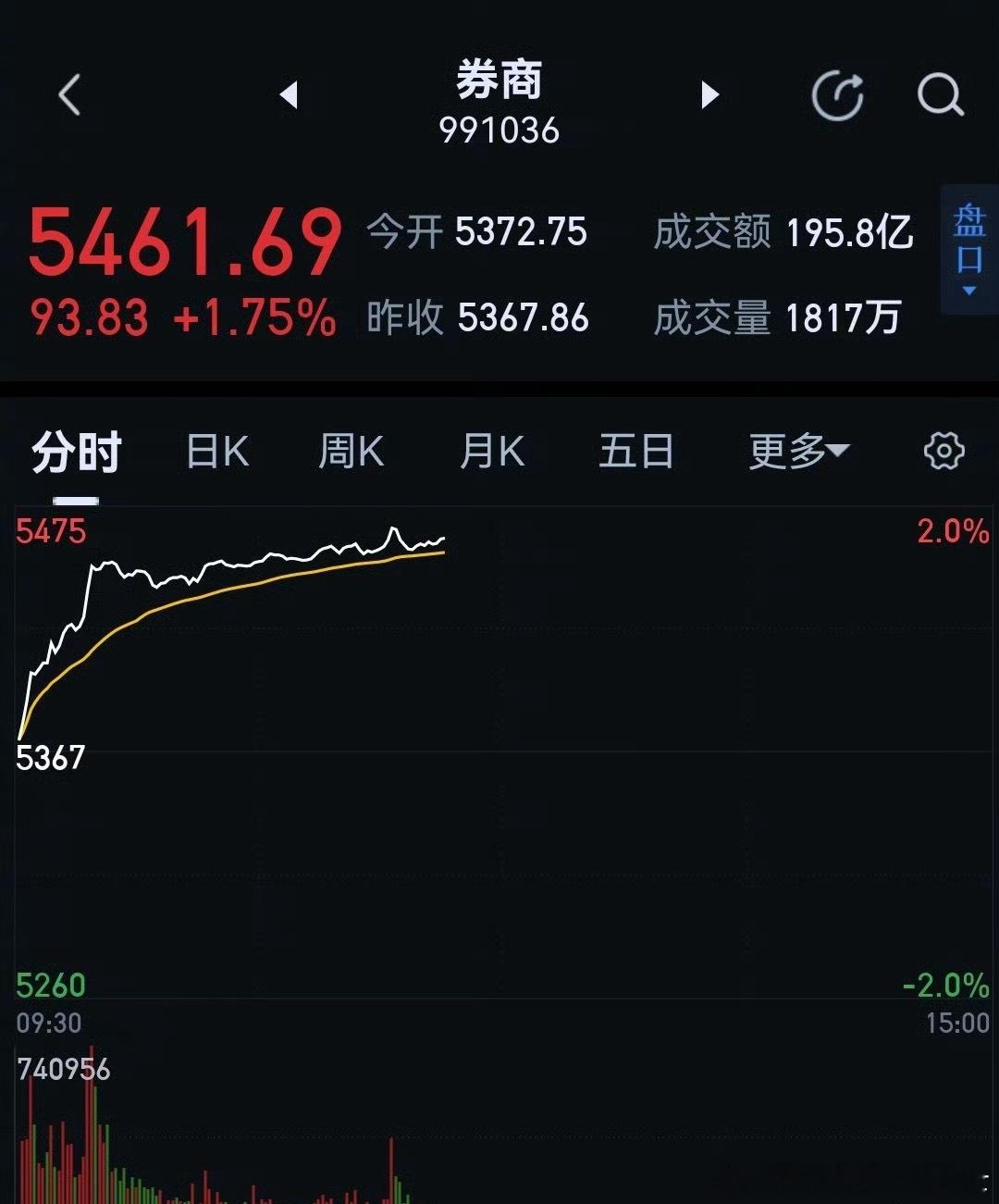Switch to the 日K daily chart tab
This screenshot has width=999, height=1204.
[x=216, y=452]
